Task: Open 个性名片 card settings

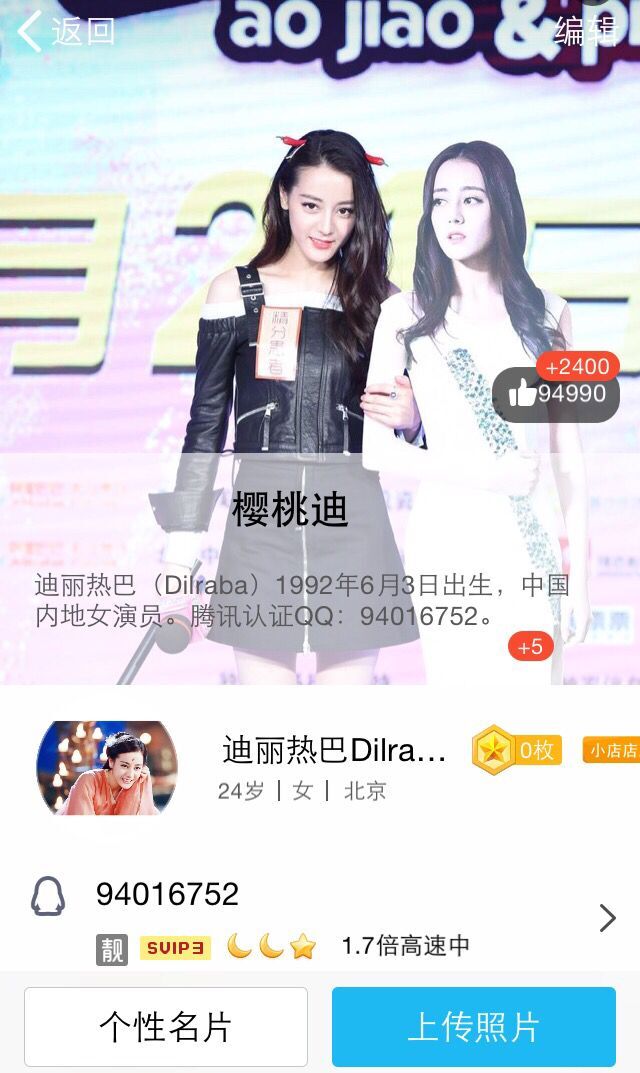Action: click(x=166, y=1026)
